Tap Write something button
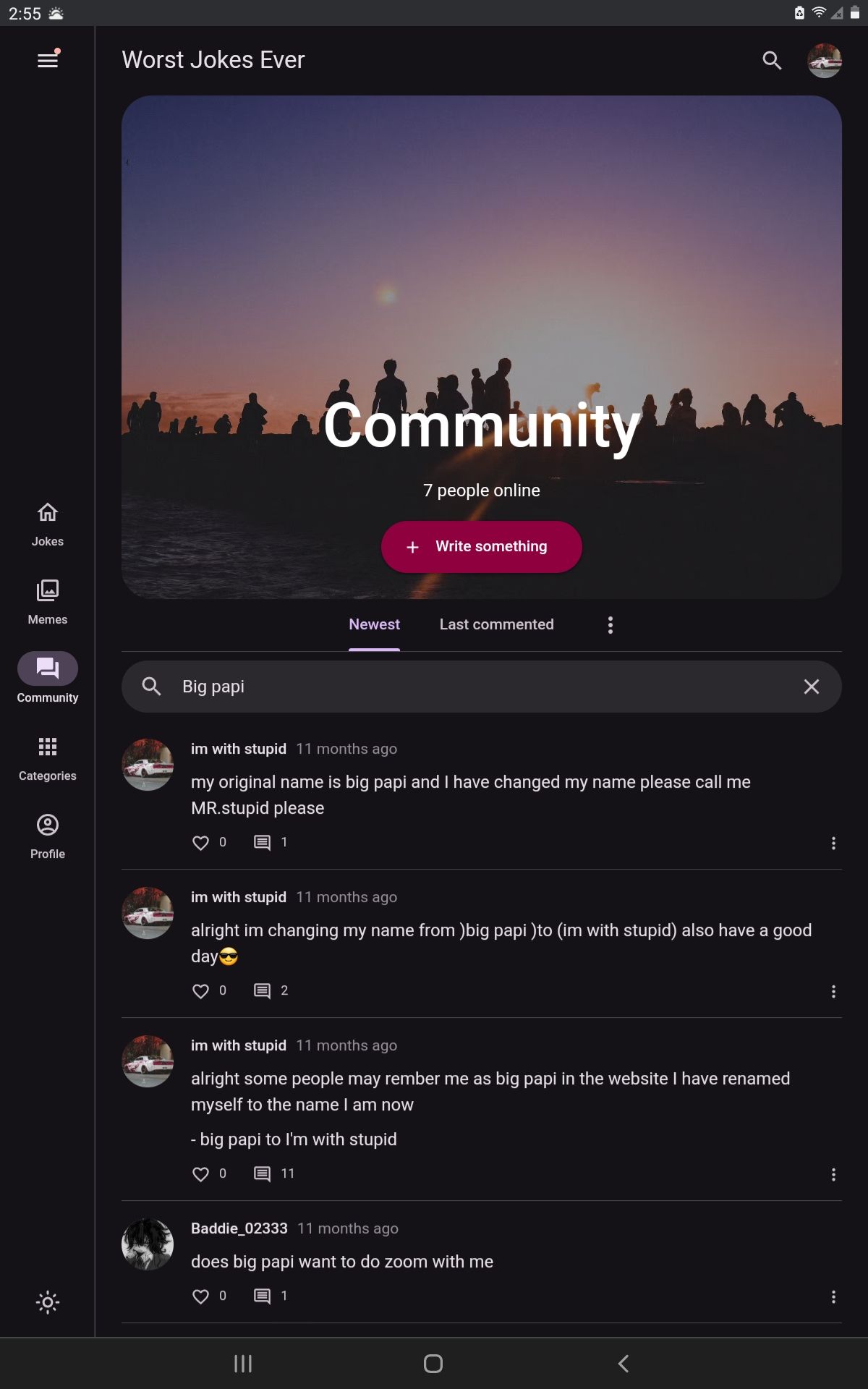868x1389 pixels. (481, 547)
